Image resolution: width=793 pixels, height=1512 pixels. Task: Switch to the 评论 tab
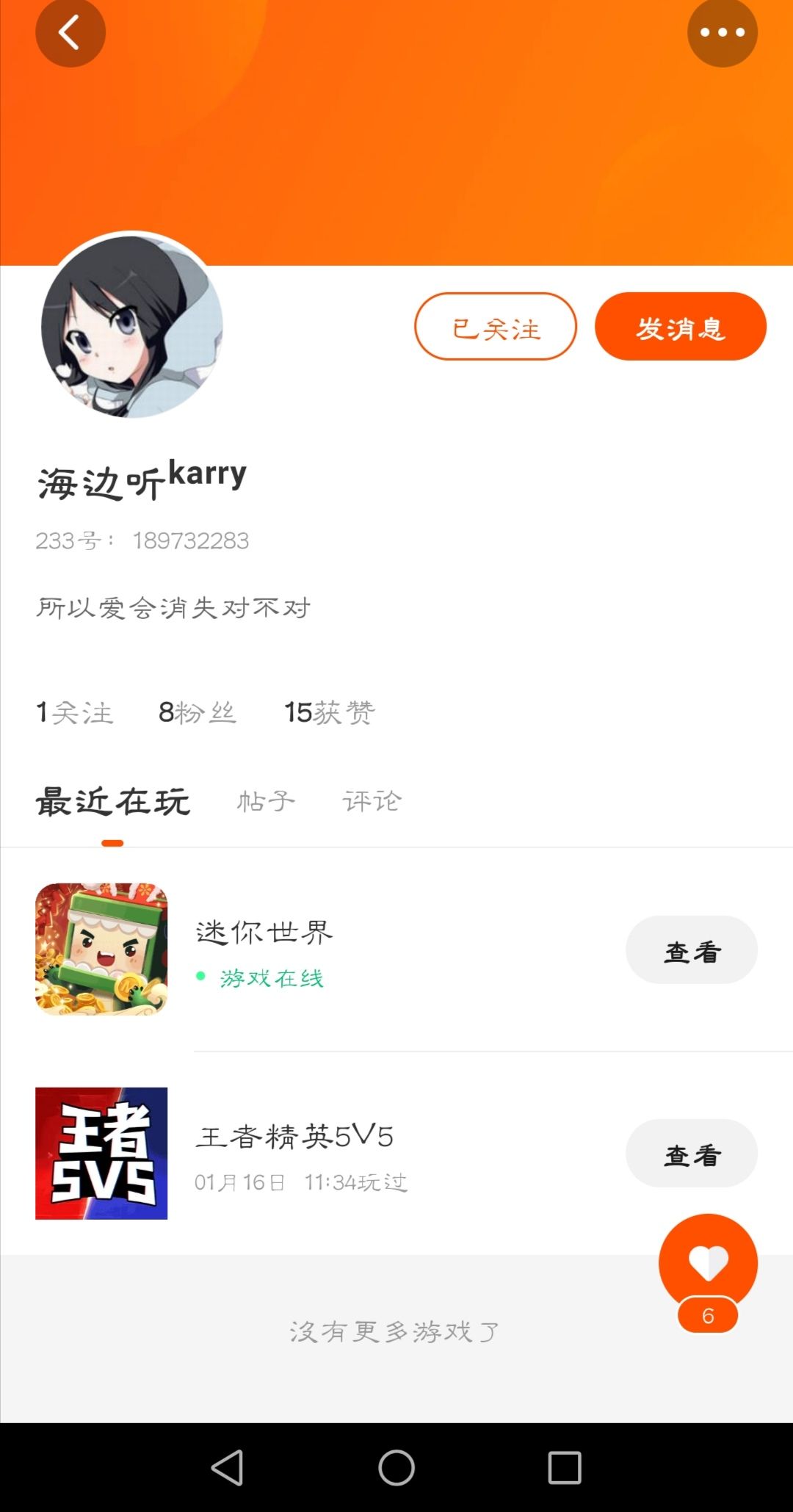tap(372, 800)
